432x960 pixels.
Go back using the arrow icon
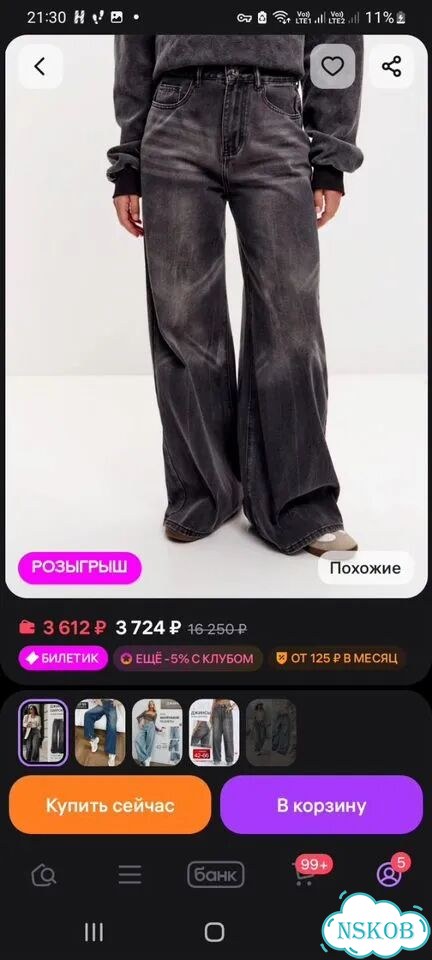(x=40, y=66)
